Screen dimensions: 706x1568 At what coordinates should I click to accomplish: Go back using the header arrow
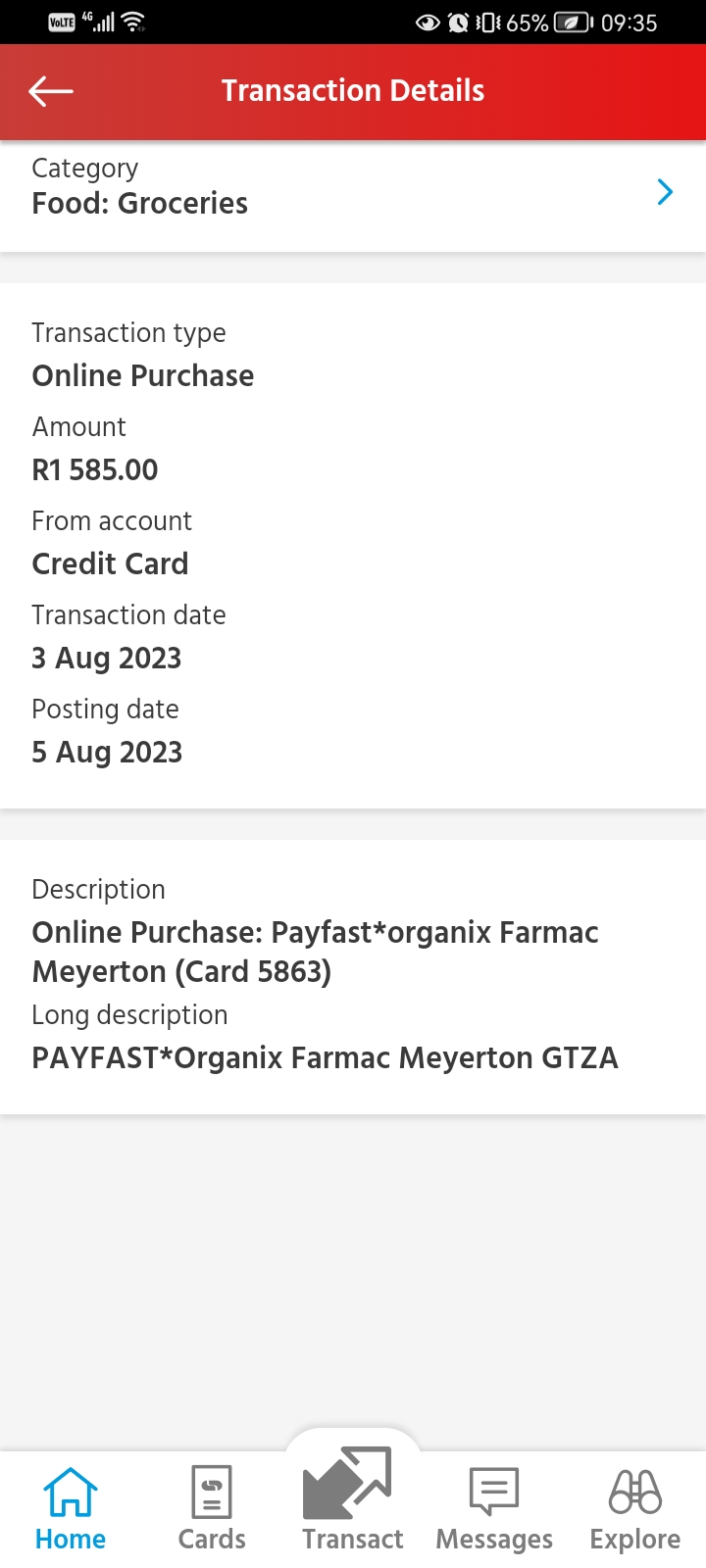point(51,91)
